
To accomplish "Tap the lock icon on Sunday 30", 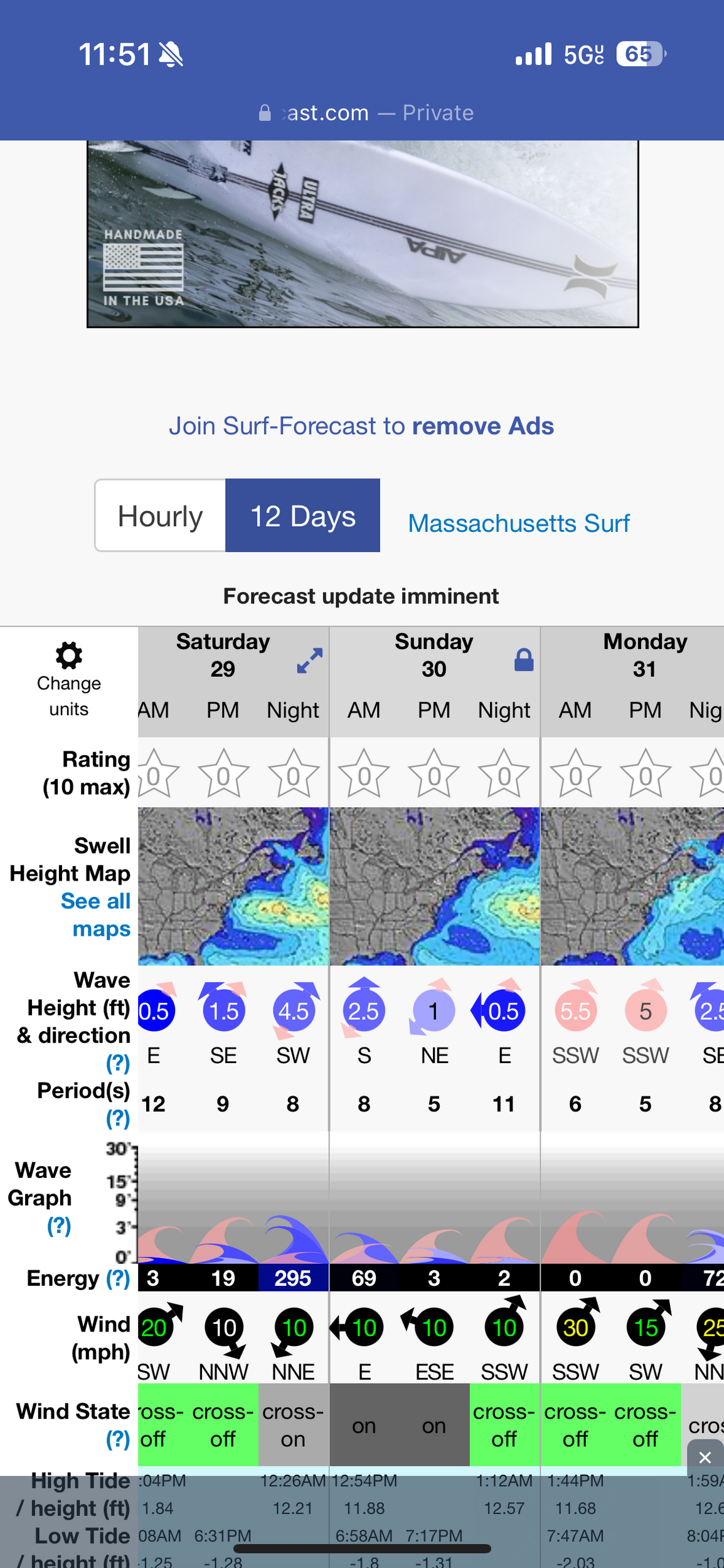I will coord(524,660).
